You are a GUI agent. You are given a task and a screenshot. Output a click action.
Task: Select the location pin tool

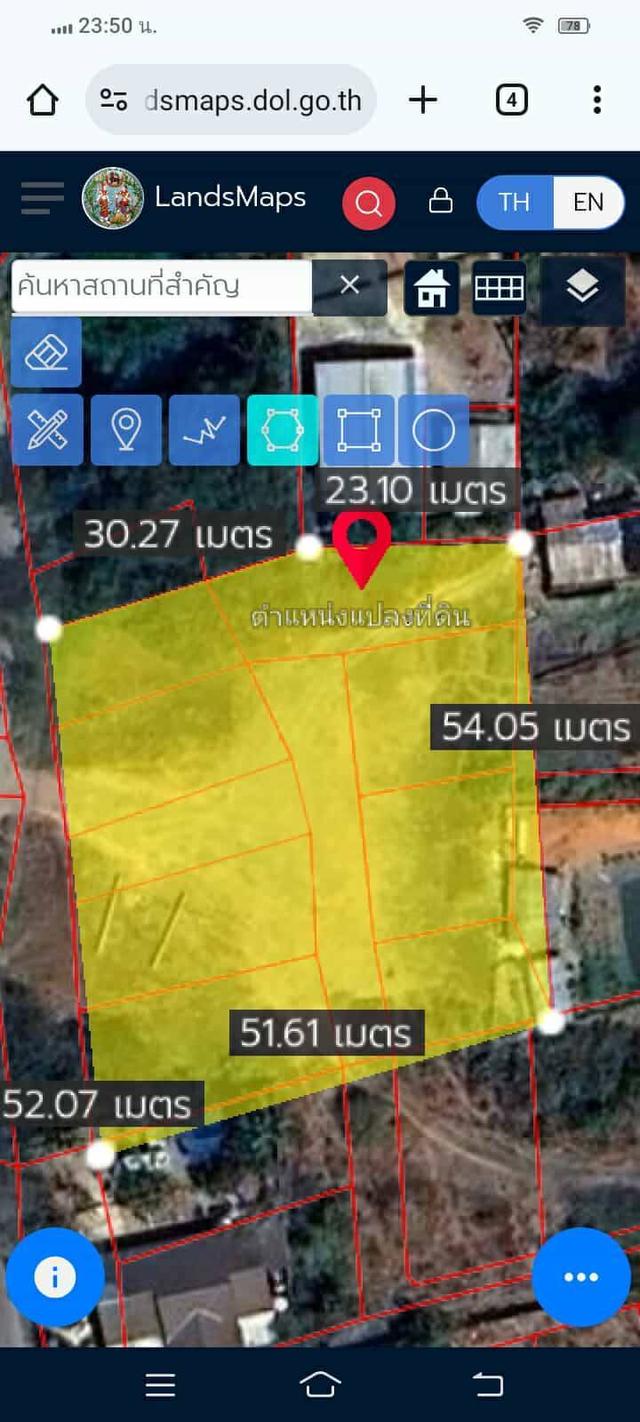click(x=125, y=430)
